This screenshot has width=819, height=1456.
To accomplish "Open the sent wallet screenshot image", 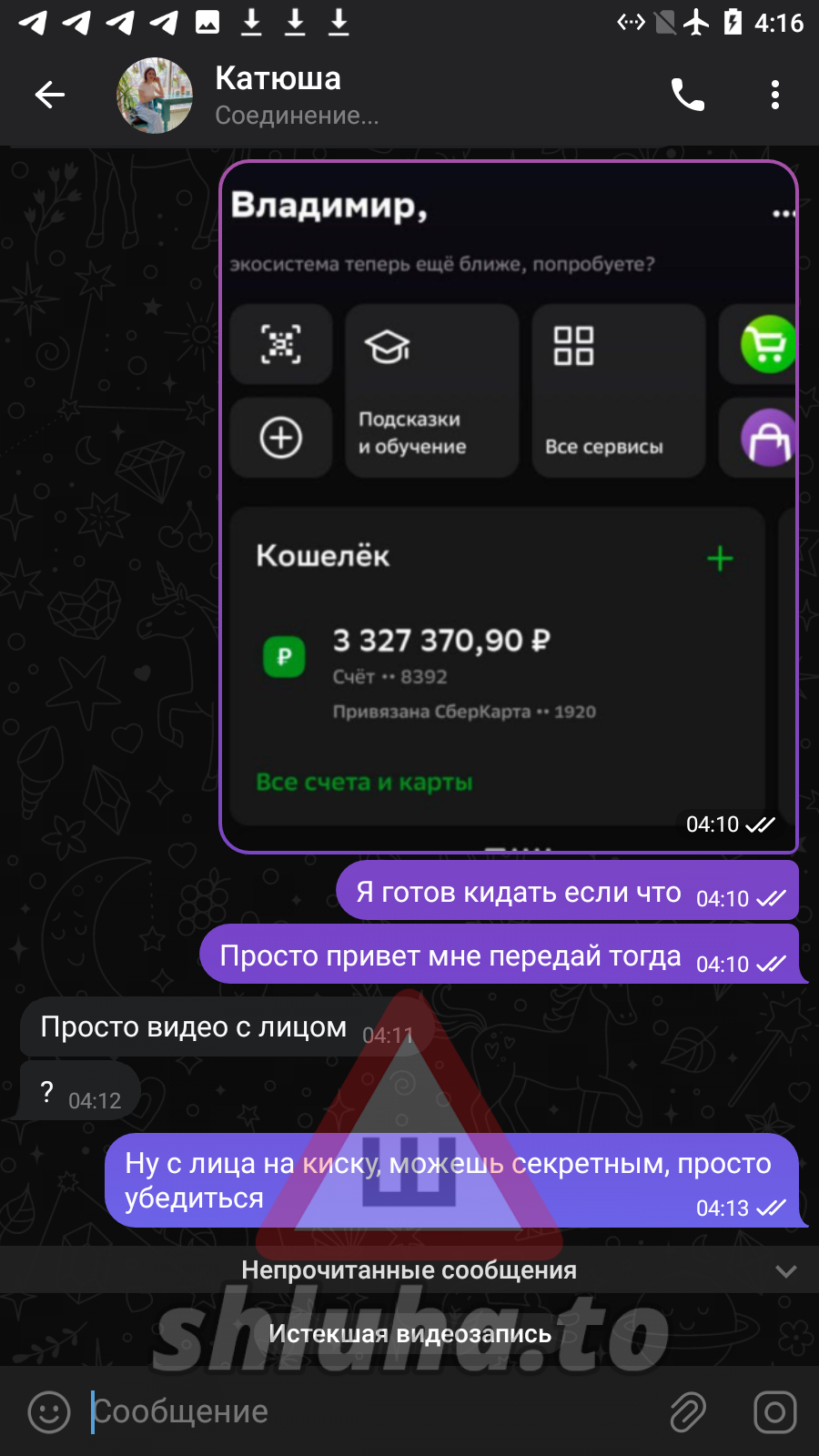I will (508, 506).
